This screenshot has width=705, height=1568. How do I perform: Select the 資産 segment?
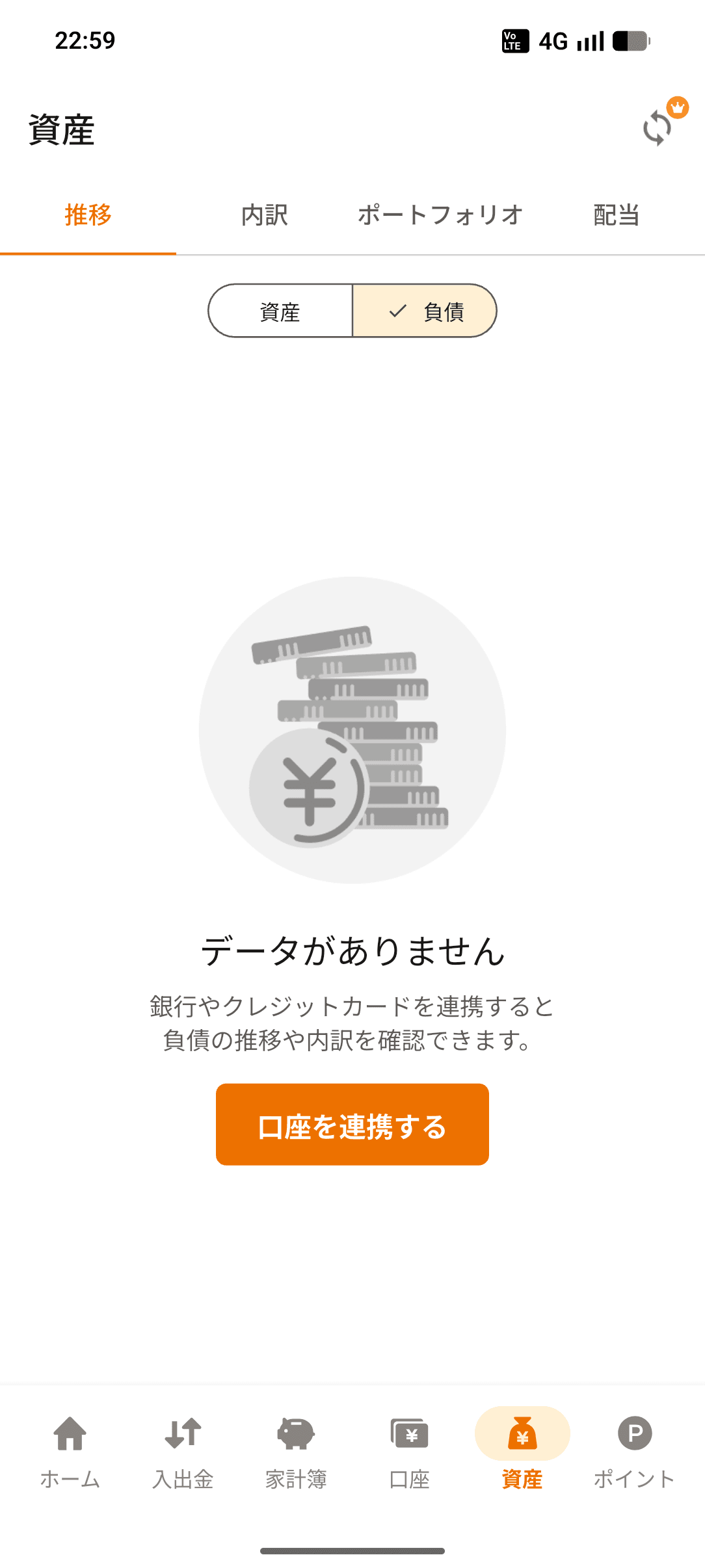(x=280, y=311)
